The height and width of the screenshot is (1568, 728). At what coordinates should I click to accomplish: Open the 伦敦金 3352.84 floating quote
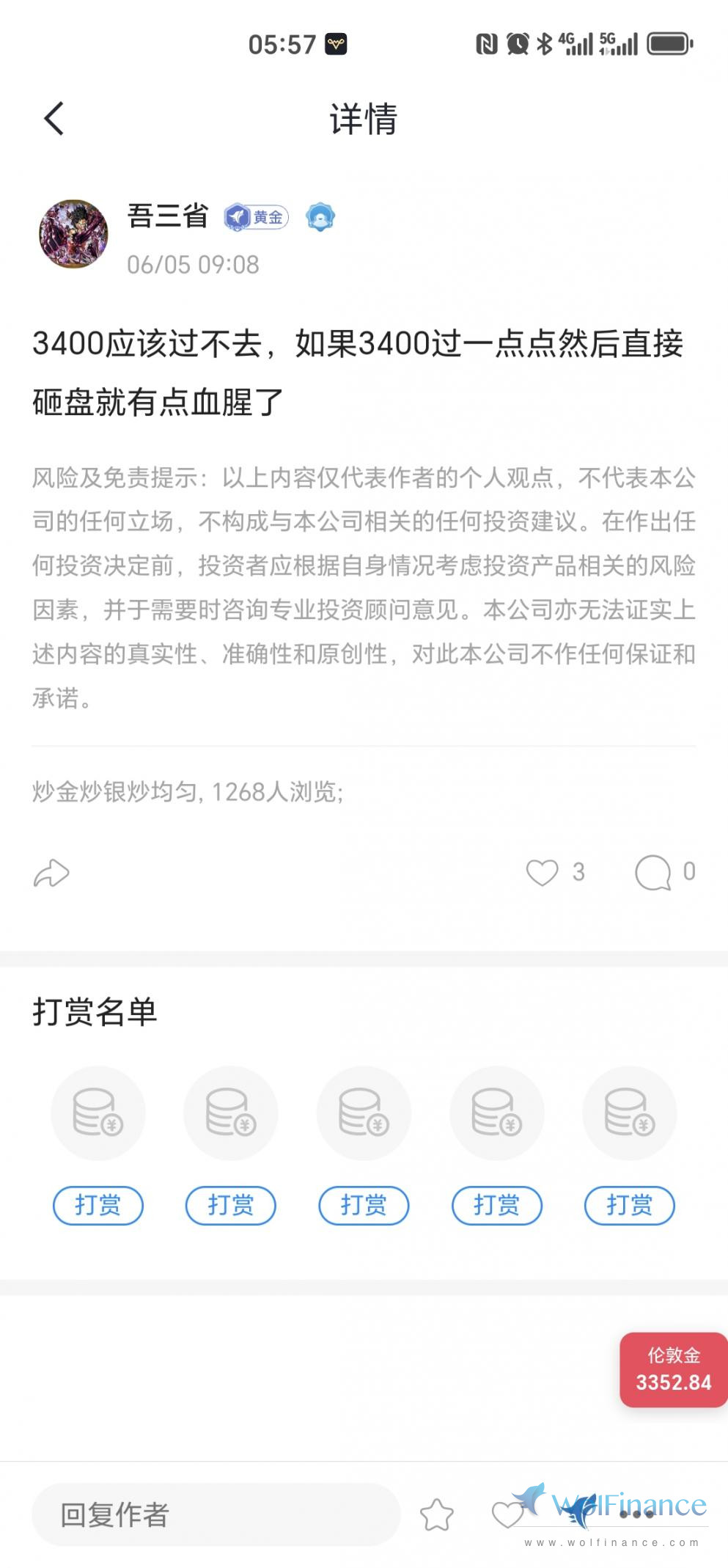pyautogui.click(x=673, y=1369)
